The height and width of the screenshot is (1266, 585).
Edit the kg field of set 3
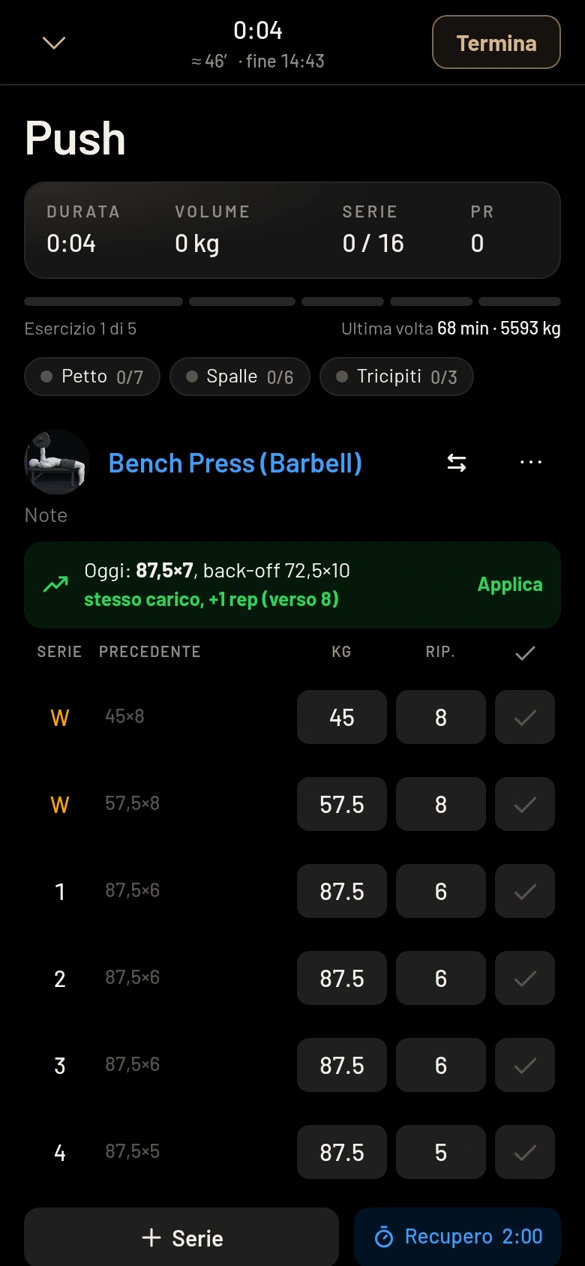[x=342, y=1065]
